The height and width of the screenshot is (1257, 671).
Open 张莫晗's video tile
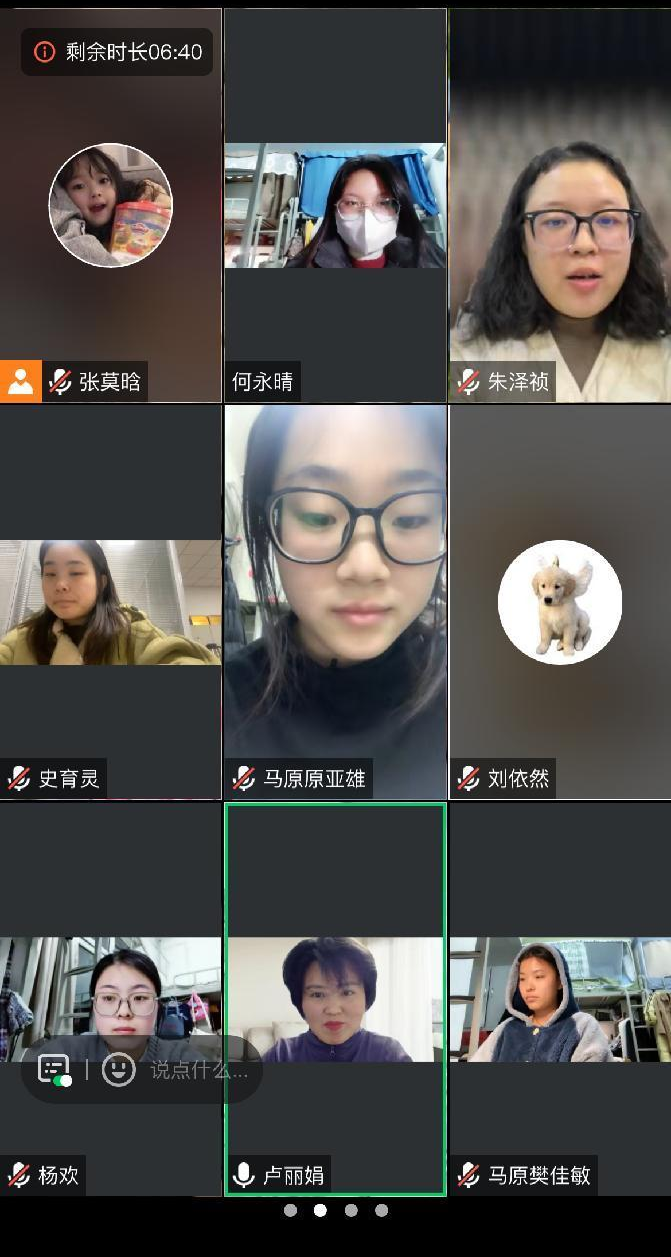[110, 206]
